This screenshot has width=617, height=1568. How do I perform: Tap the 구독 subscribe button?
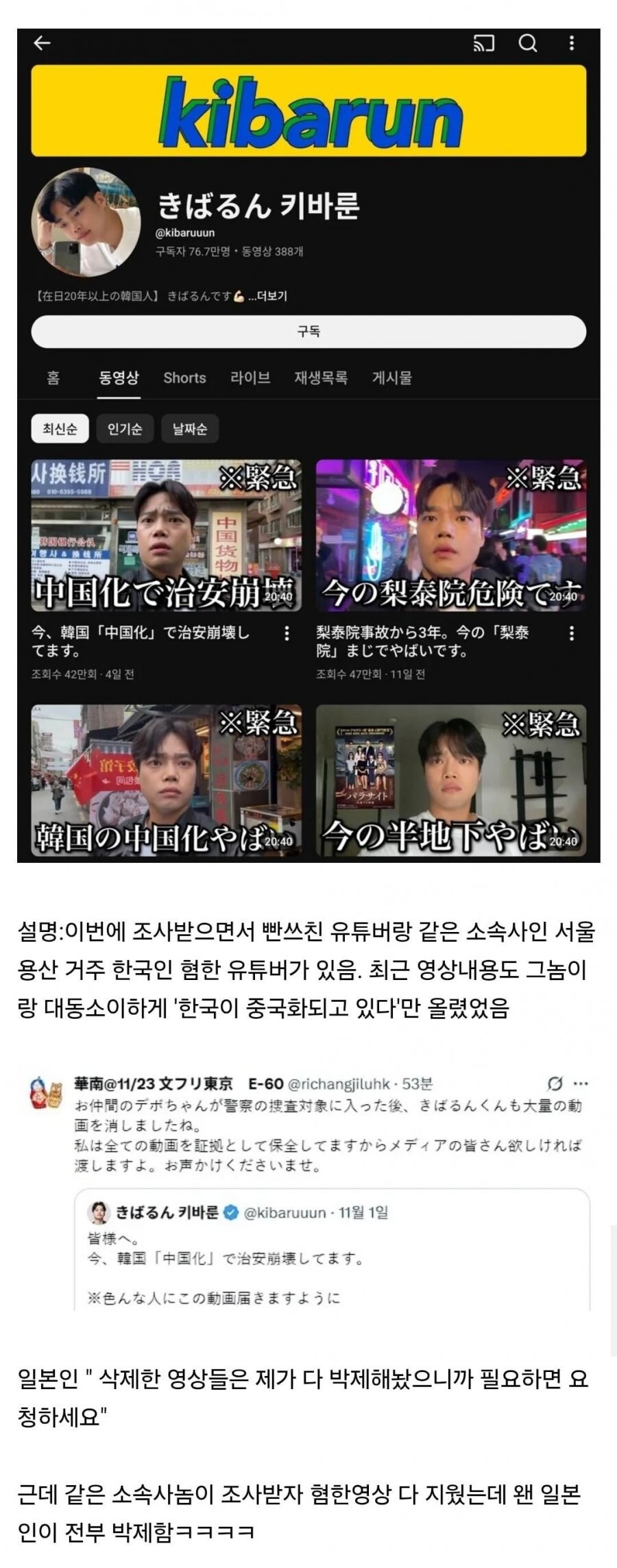pyautogui.click(x=308, y=330)
